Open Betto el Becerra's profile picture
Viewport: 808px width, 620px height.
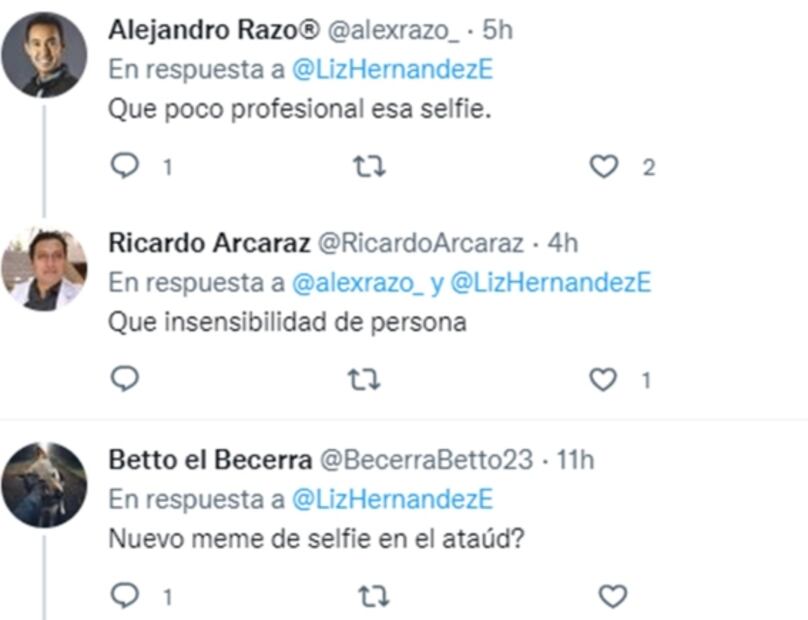pos(43,485)
